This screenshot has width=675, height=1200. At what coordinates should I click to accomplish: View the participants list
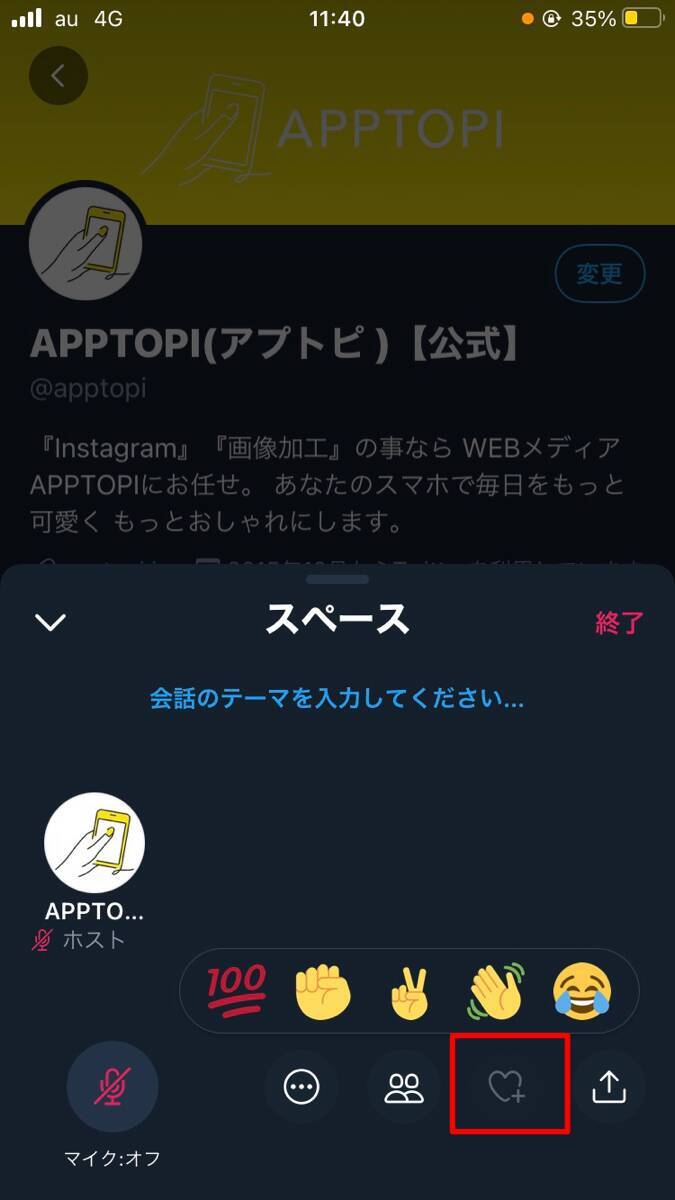click(x=404, y=1087)
